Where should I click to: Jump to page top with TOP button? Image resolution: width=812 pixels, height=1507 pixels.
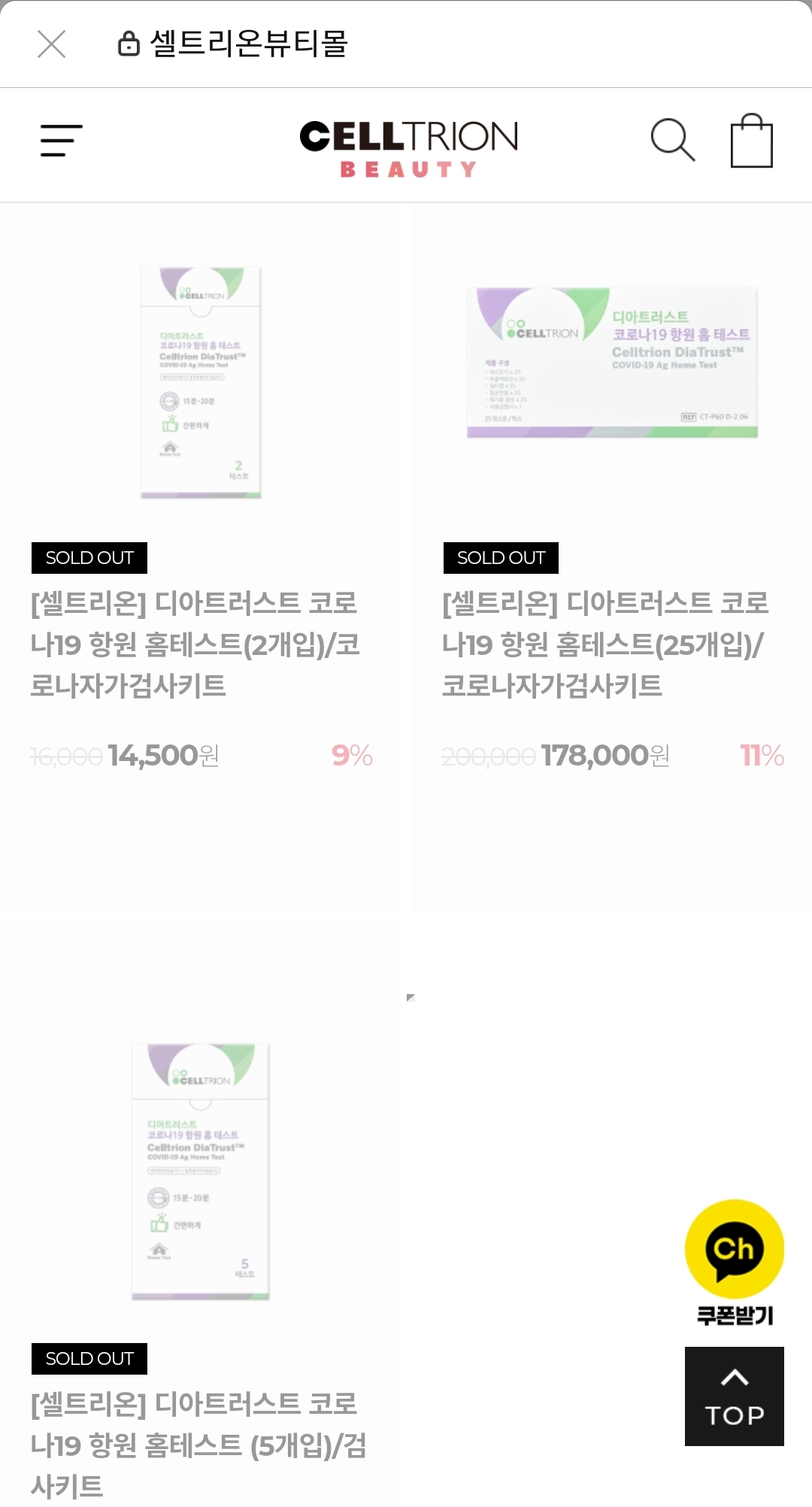tap(734, 1396)
